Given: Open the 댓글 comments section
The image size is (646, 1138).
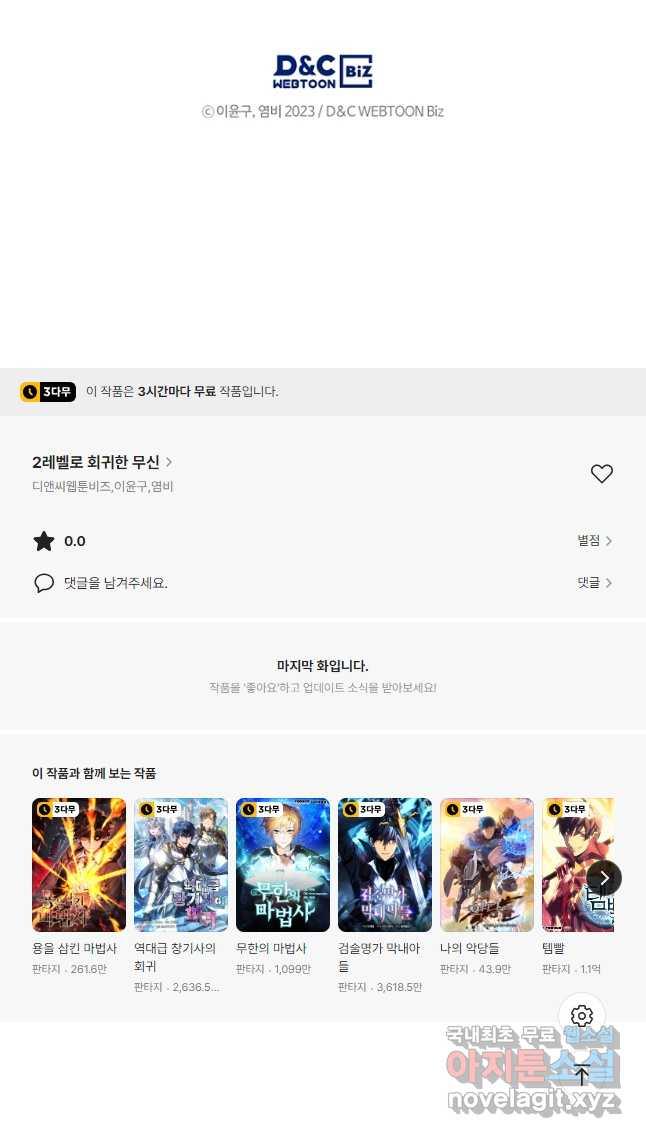Looking at the screenshot, I should point(594,583).
